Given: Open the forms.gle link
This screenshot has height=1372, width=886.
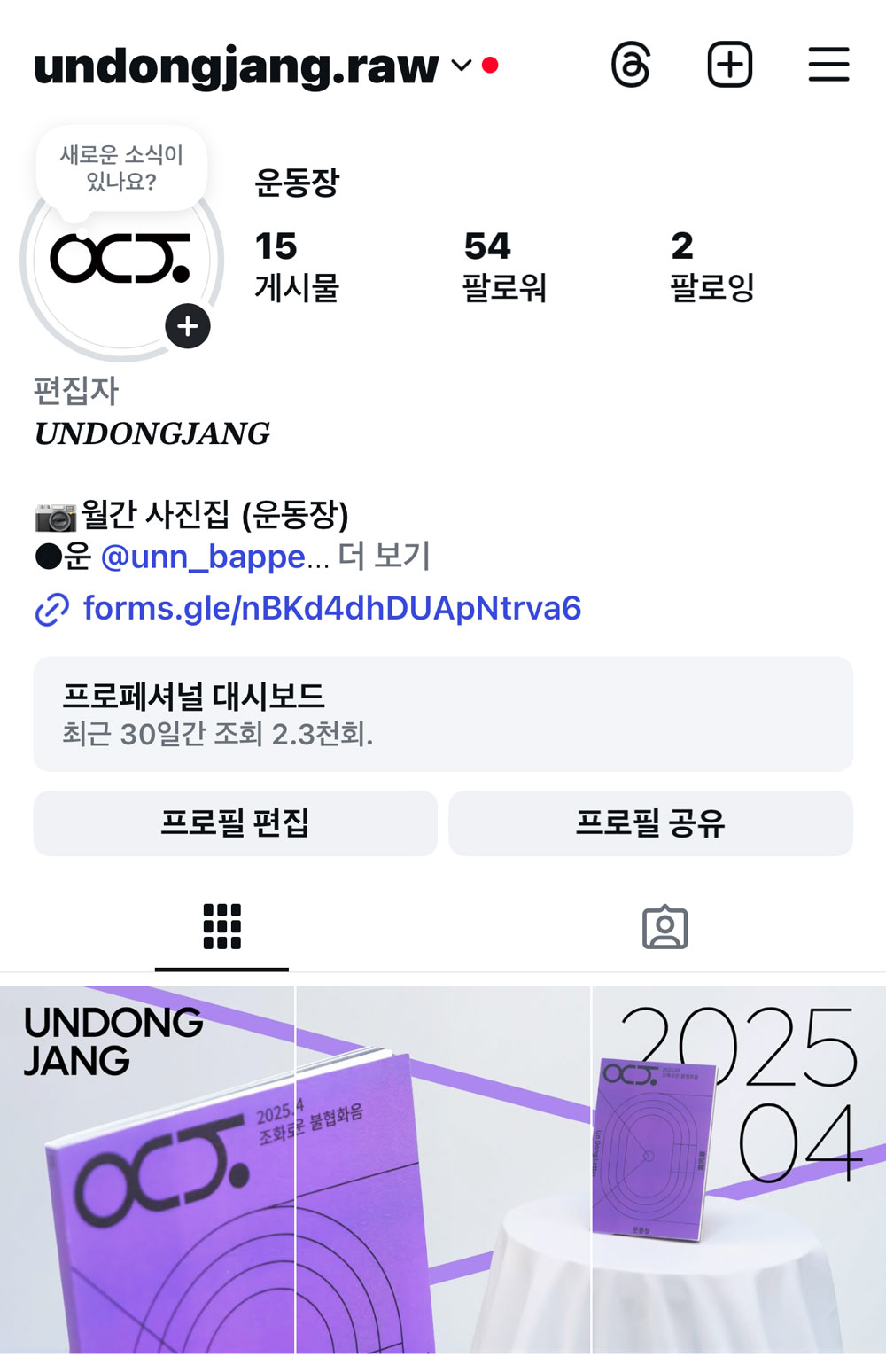Looking at the screenshot, I should click(331, 608).
